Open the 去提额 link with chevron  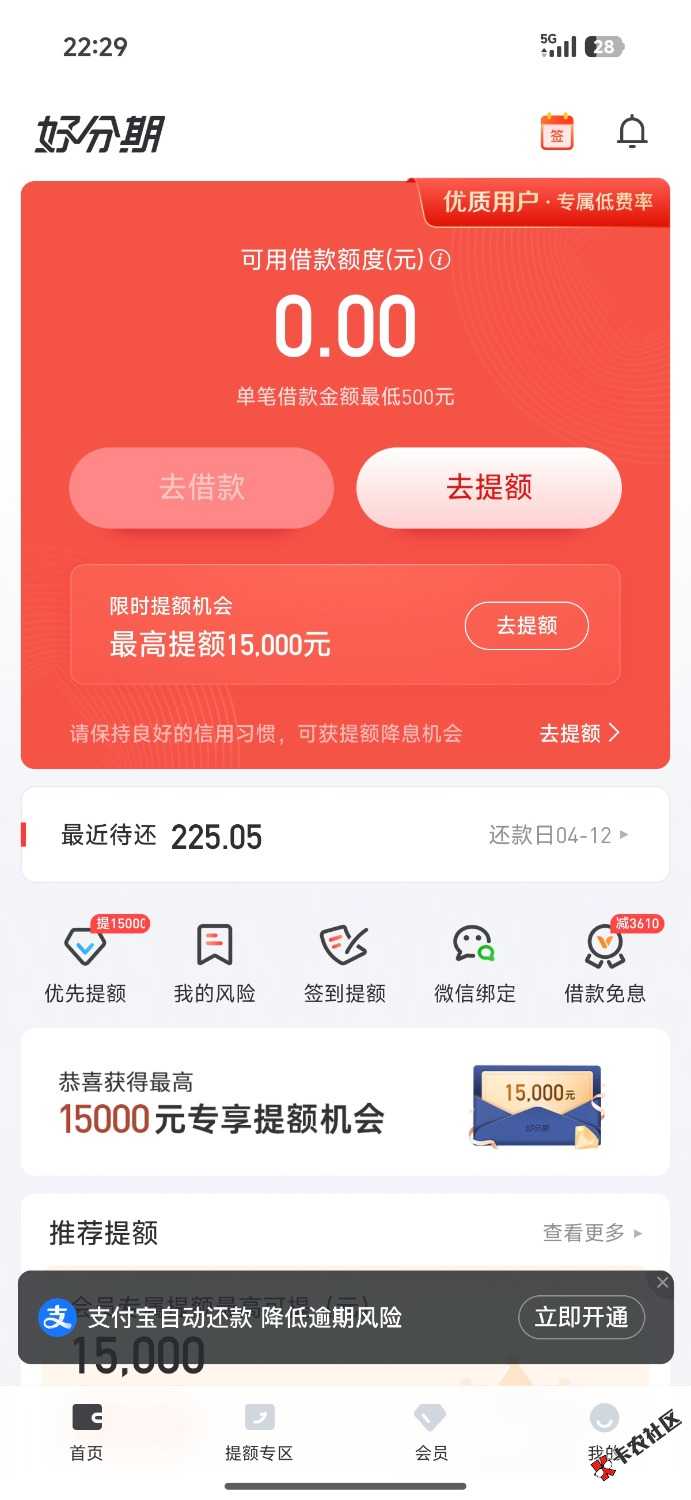point(580,733)
